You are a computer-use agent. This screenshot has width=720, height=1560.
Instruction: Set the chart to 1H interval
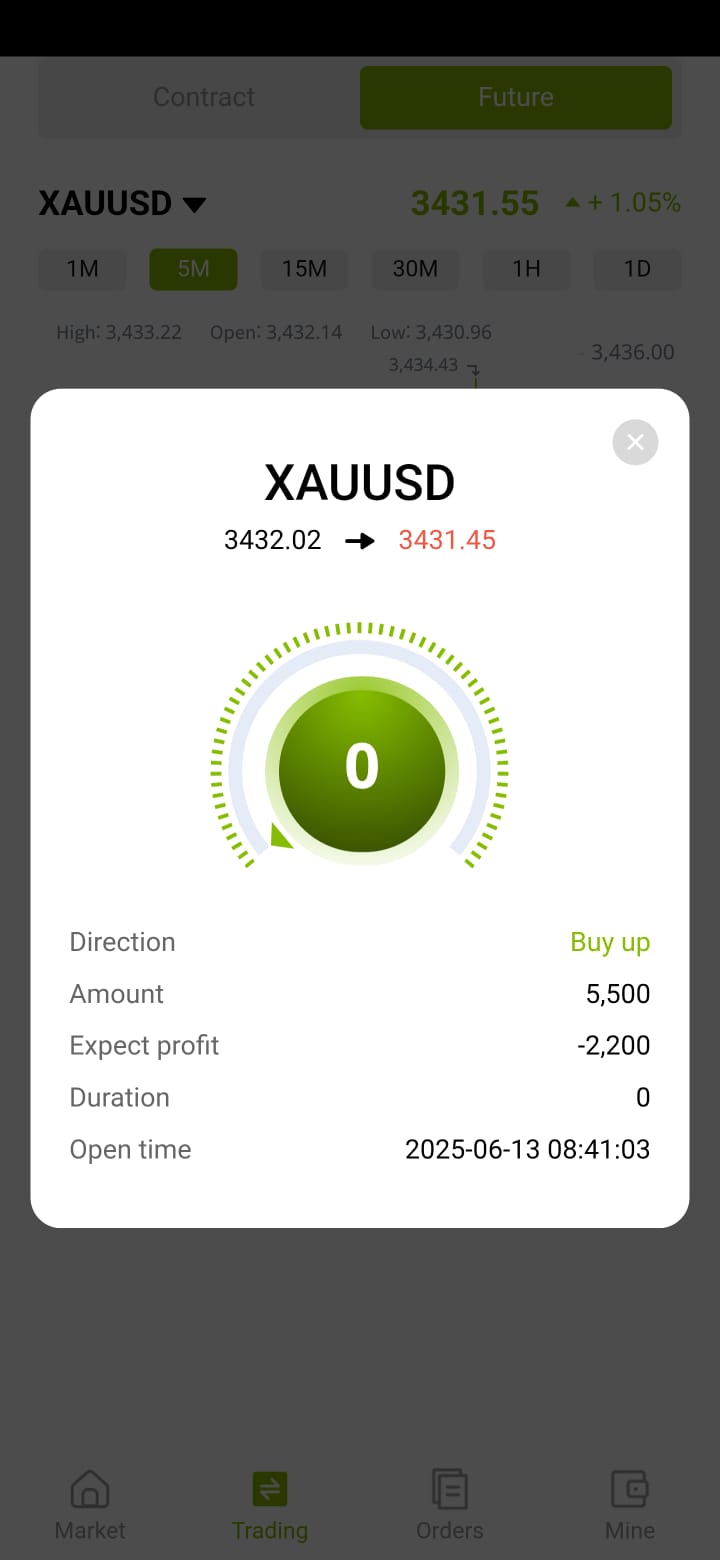526,269
